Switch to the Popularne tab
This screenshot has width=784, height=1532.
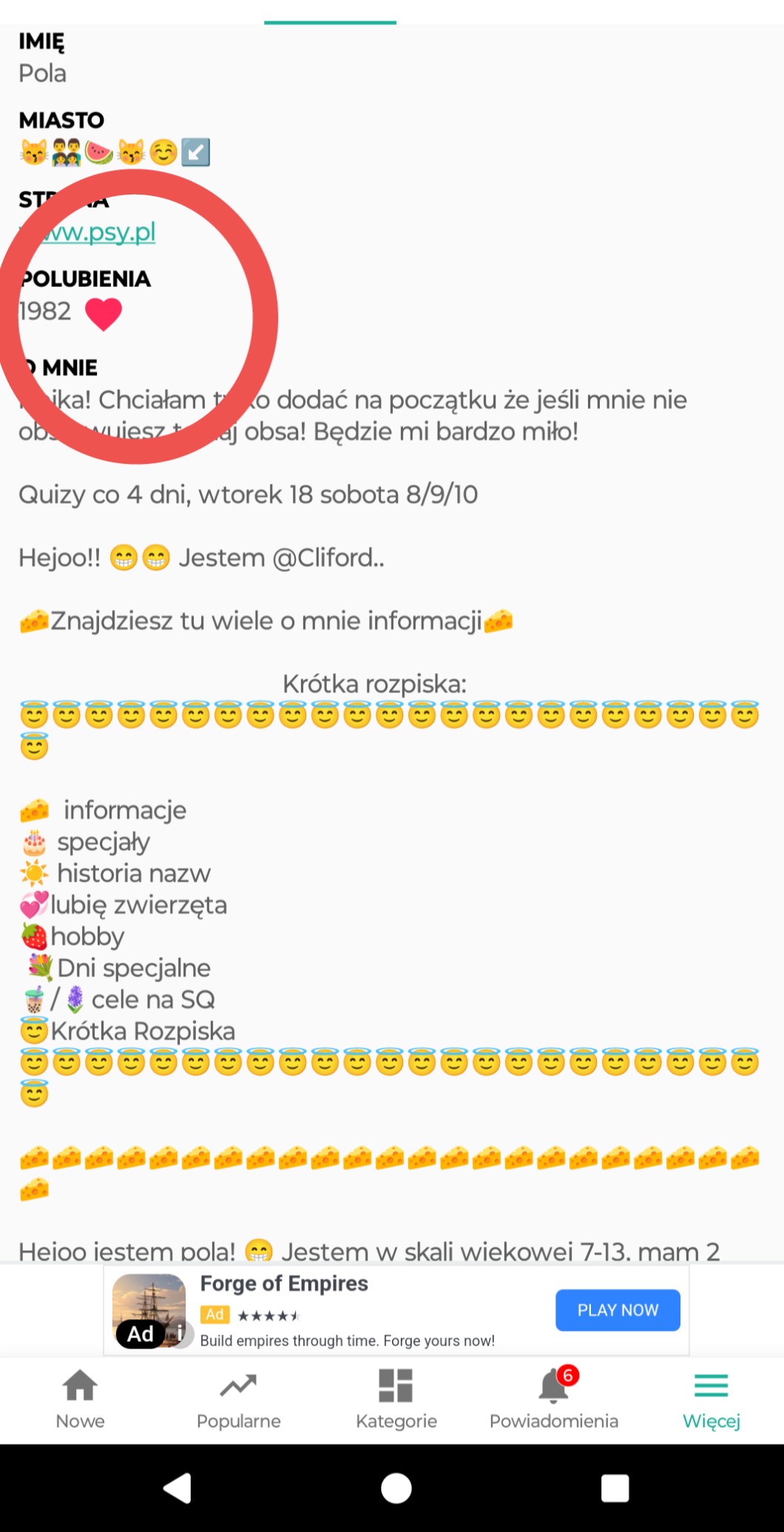238,1398
